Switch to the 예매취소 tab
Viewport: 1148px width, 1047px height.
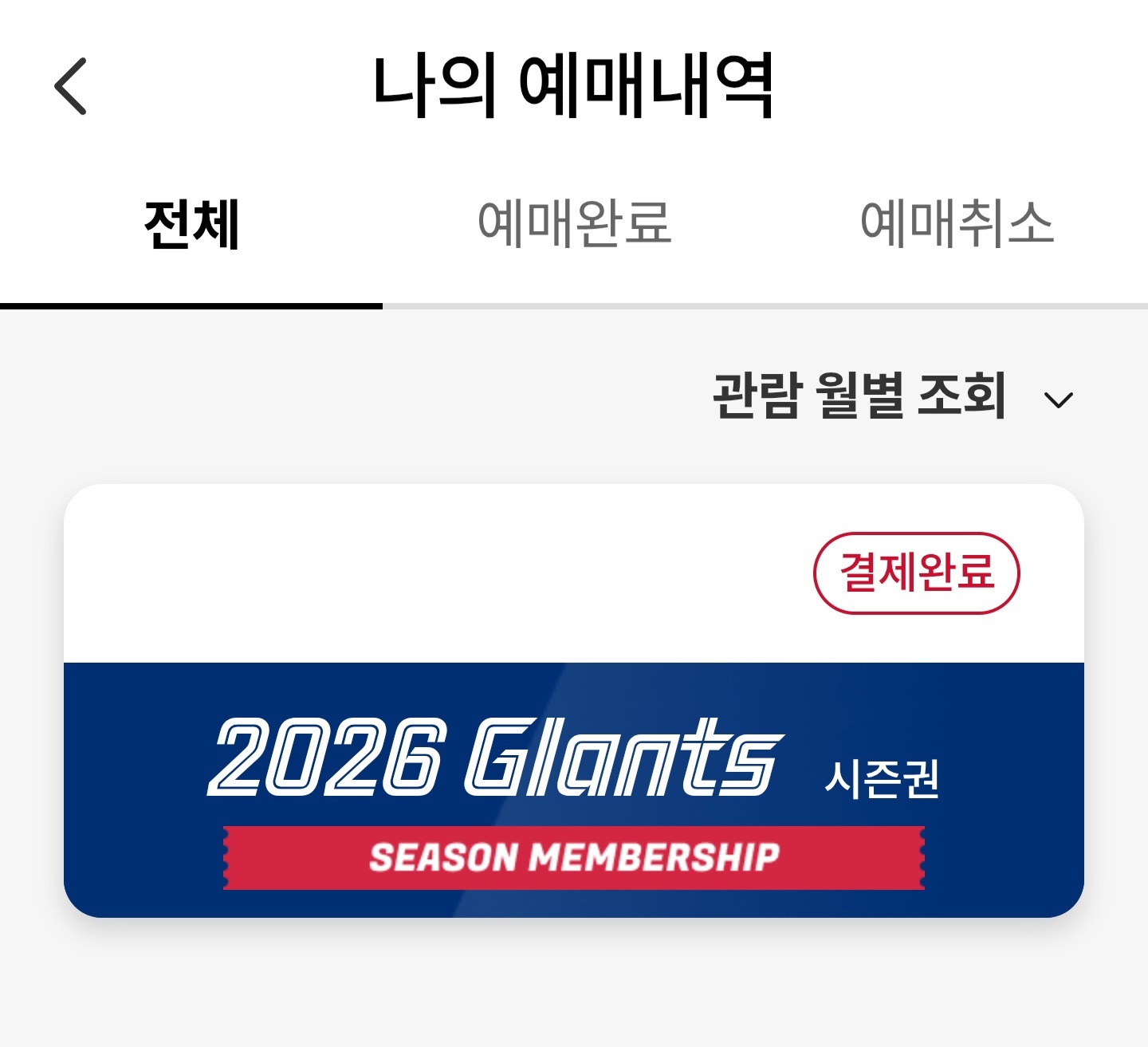tap(957, 224)
